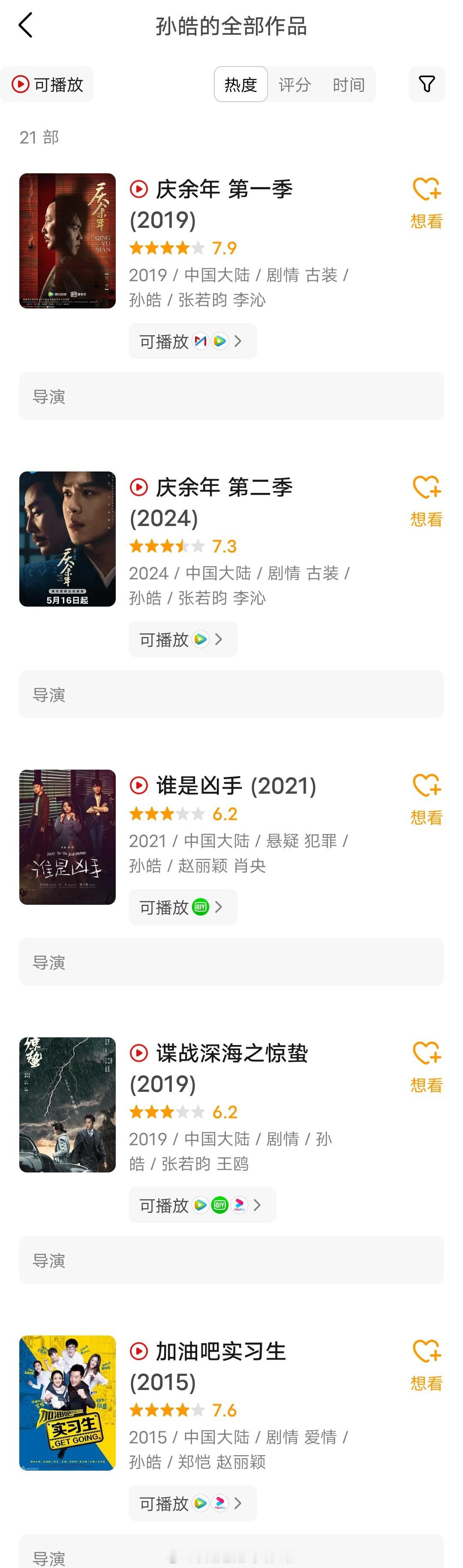Open 谍战深海之惊蛰 (2019) details
This screenshot has width=463, height=1568.
[231, 1053]
